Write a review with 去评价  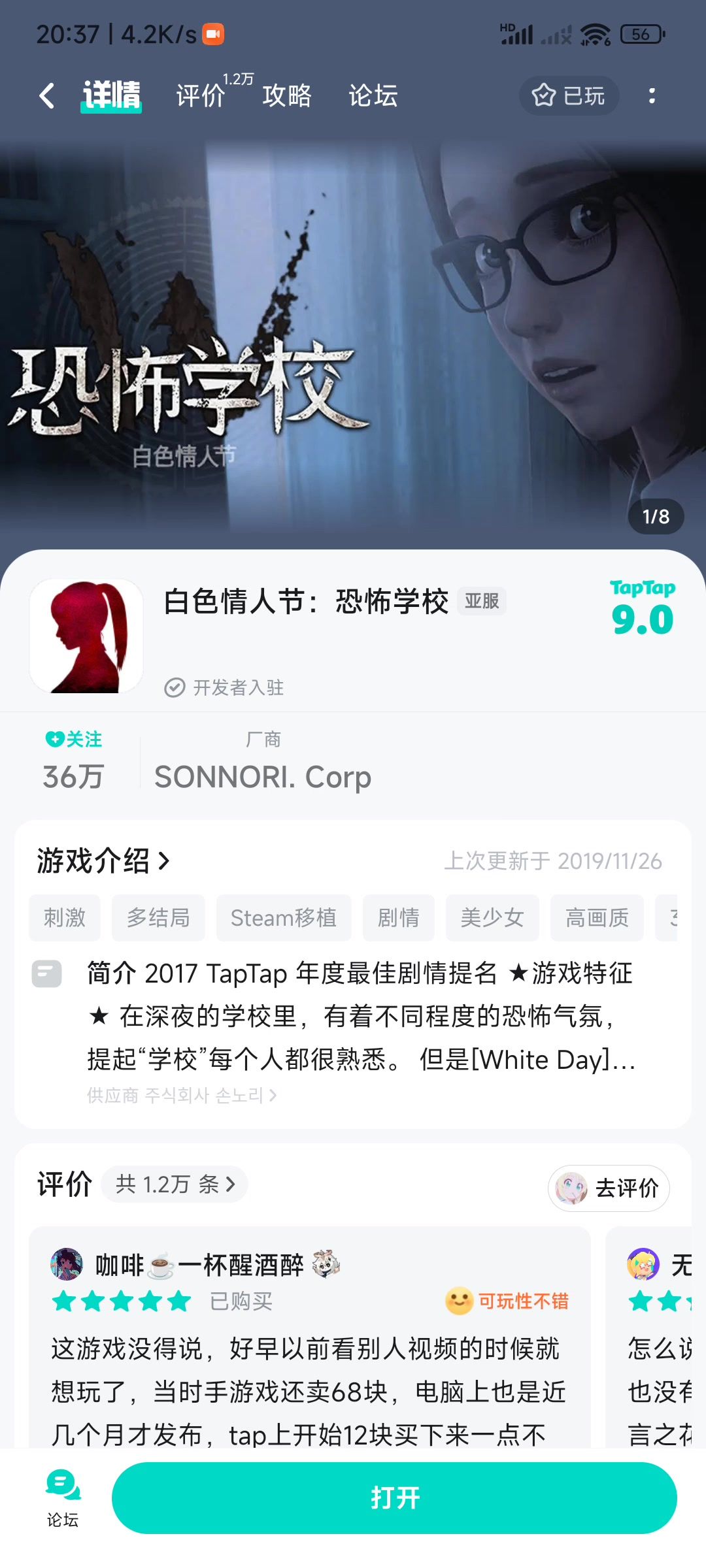[609, 1188]
